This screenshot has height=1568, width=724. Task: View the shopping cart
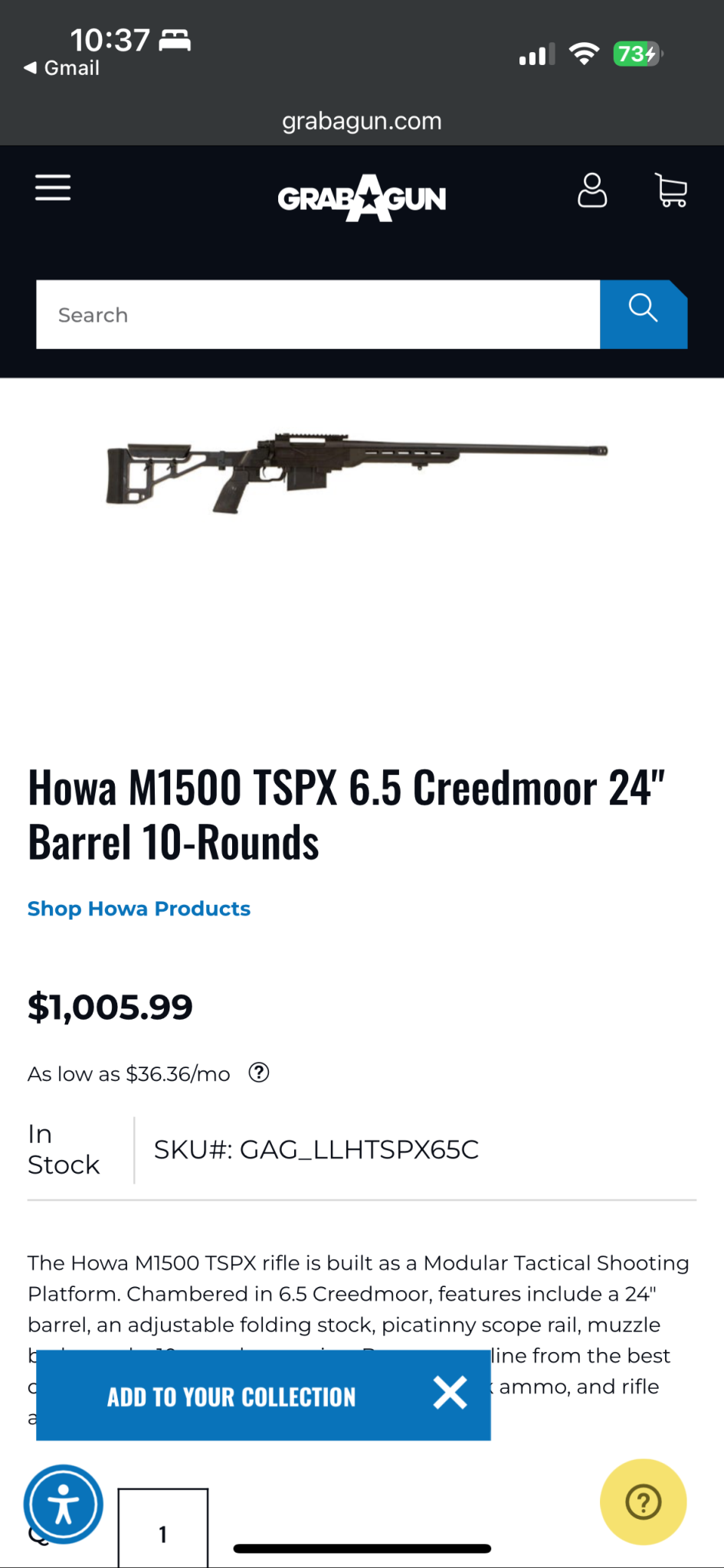coord(671,191)
